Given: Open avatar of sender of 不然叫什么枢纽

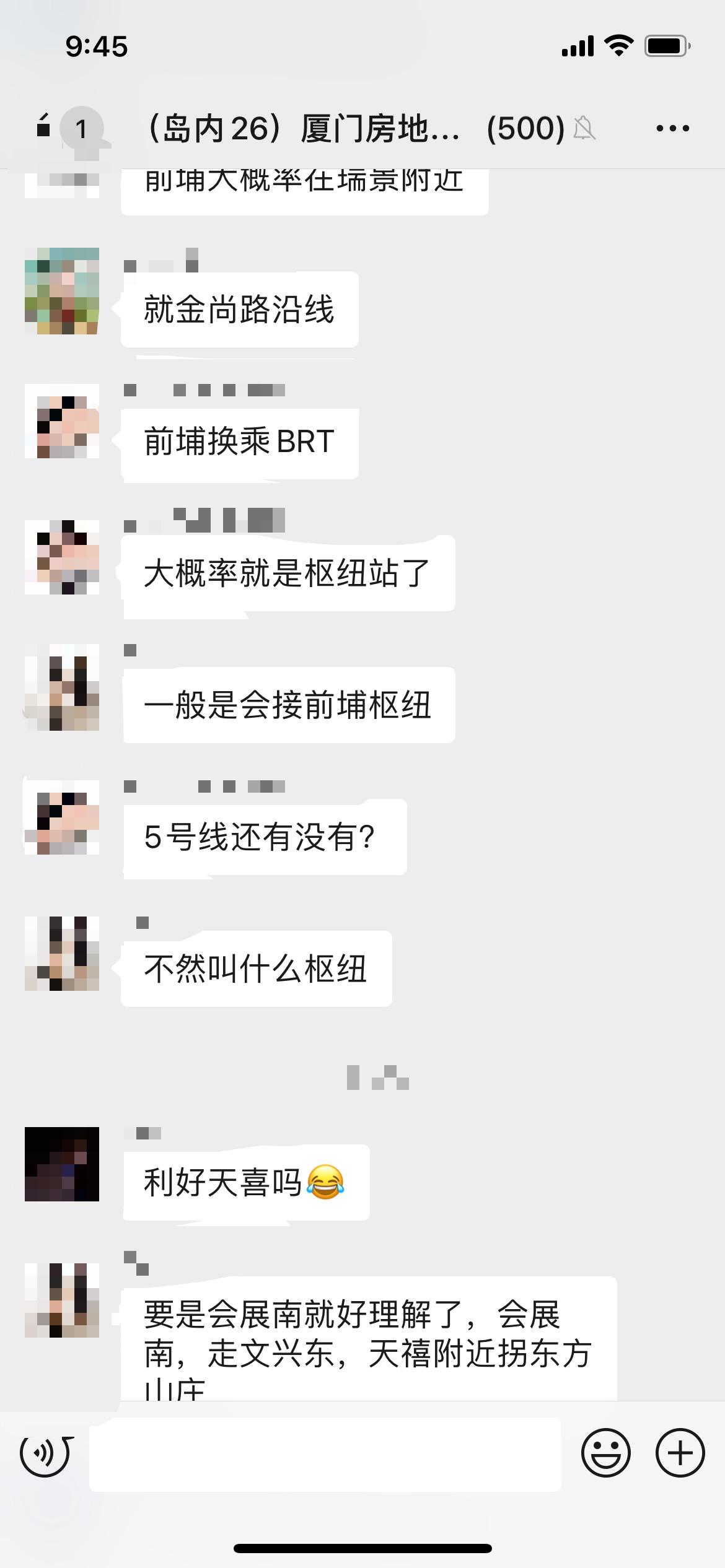Looking at the screenshot, I should 62,954.
